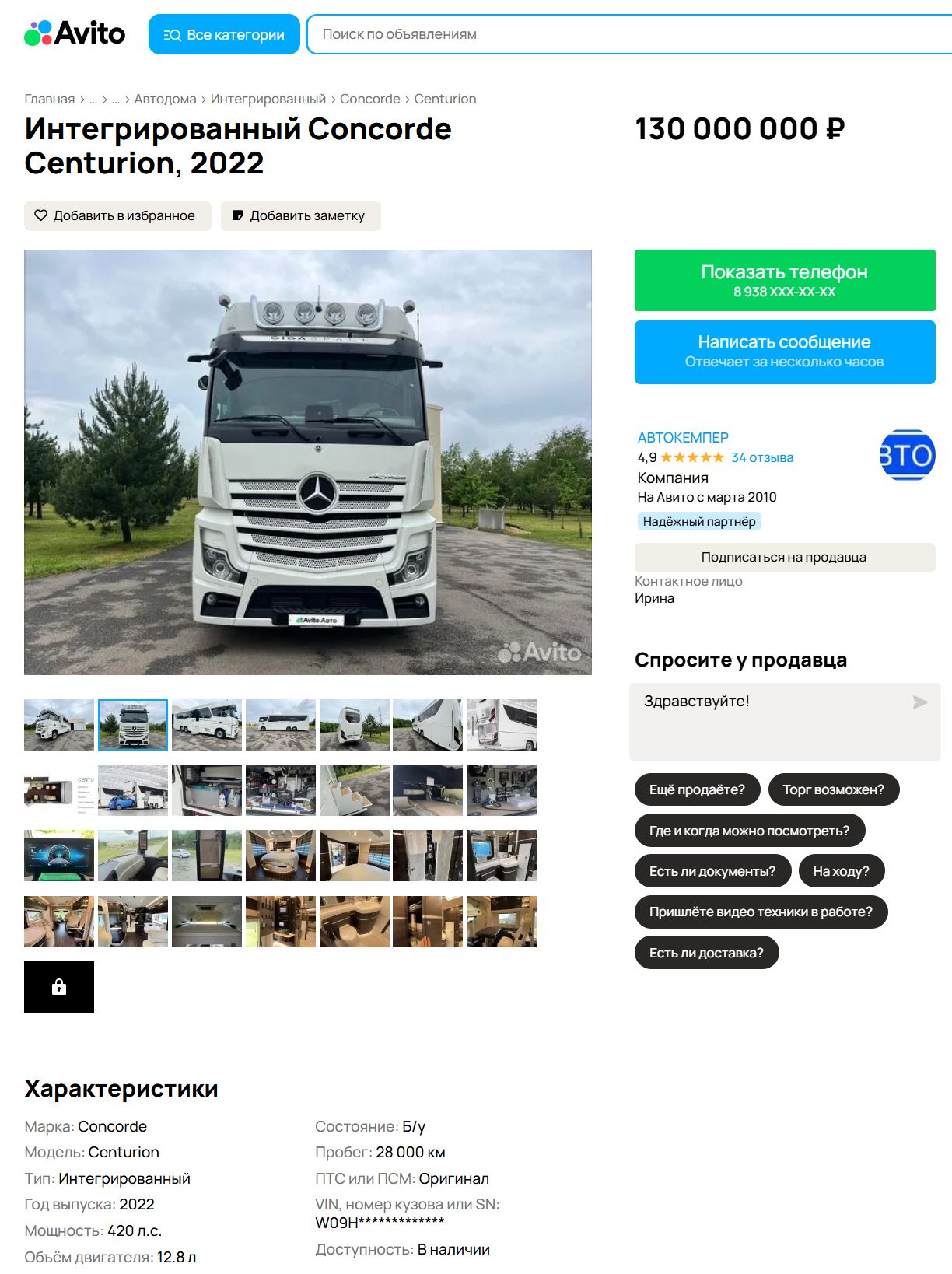Open the АВТОКЕМПЕР seller profile
The height and width of the screenshot is (1274, 952).
683,437
